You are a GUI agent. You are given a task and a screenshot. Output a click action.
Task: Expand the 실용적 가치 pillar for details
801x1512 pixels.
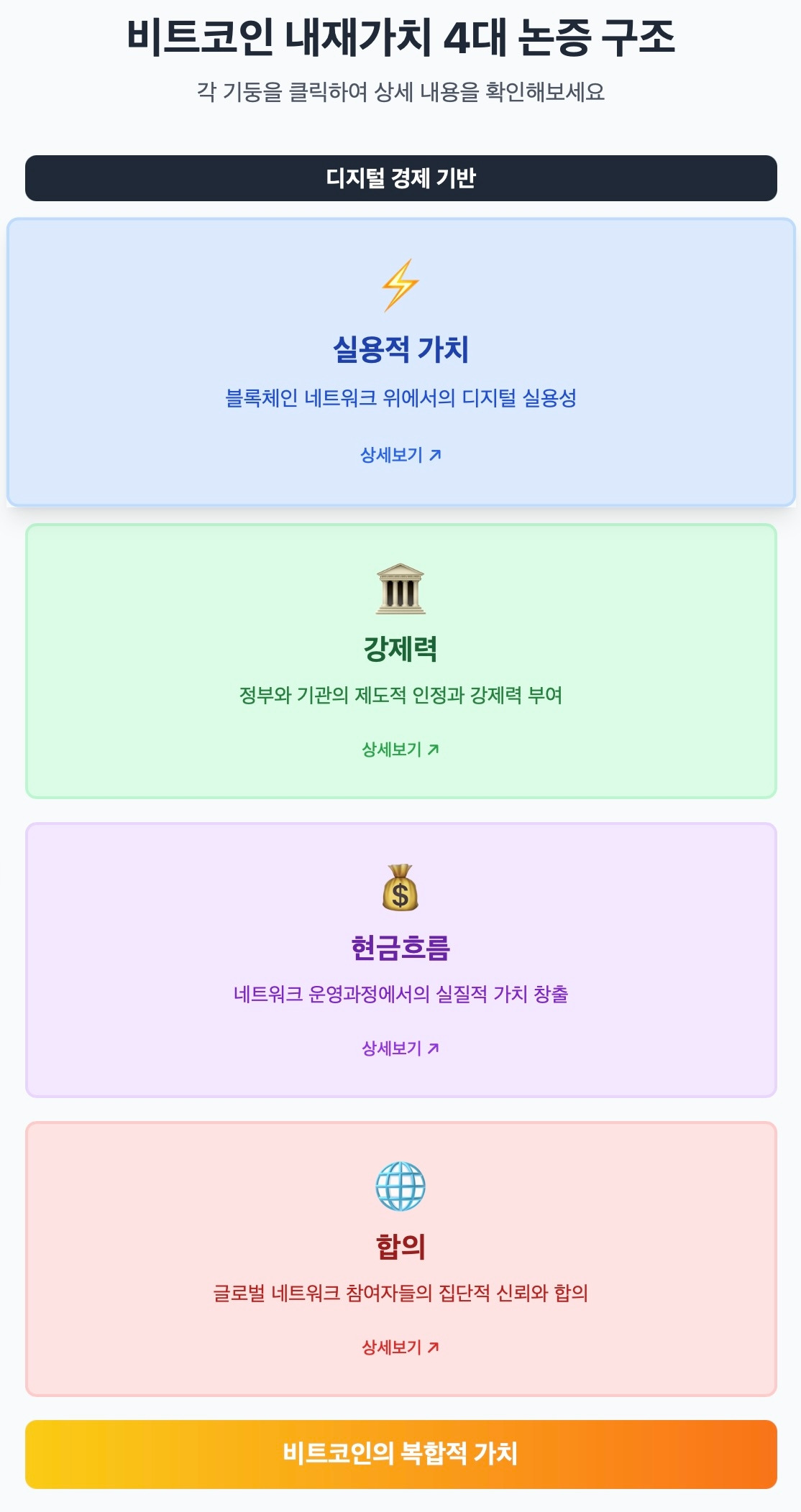(x=400, y=359)
